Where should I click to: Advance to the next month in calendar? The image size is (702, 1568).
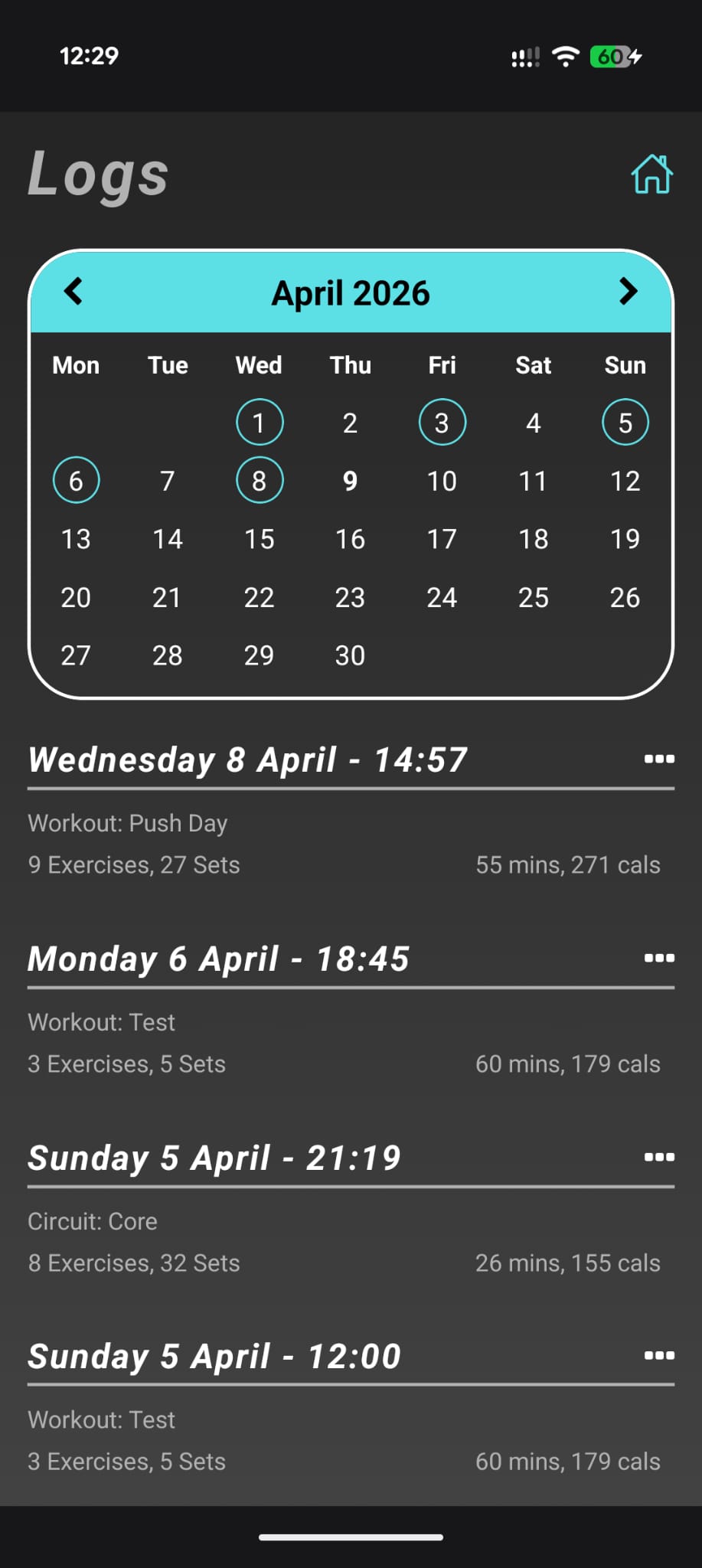(x=628, y=292)
